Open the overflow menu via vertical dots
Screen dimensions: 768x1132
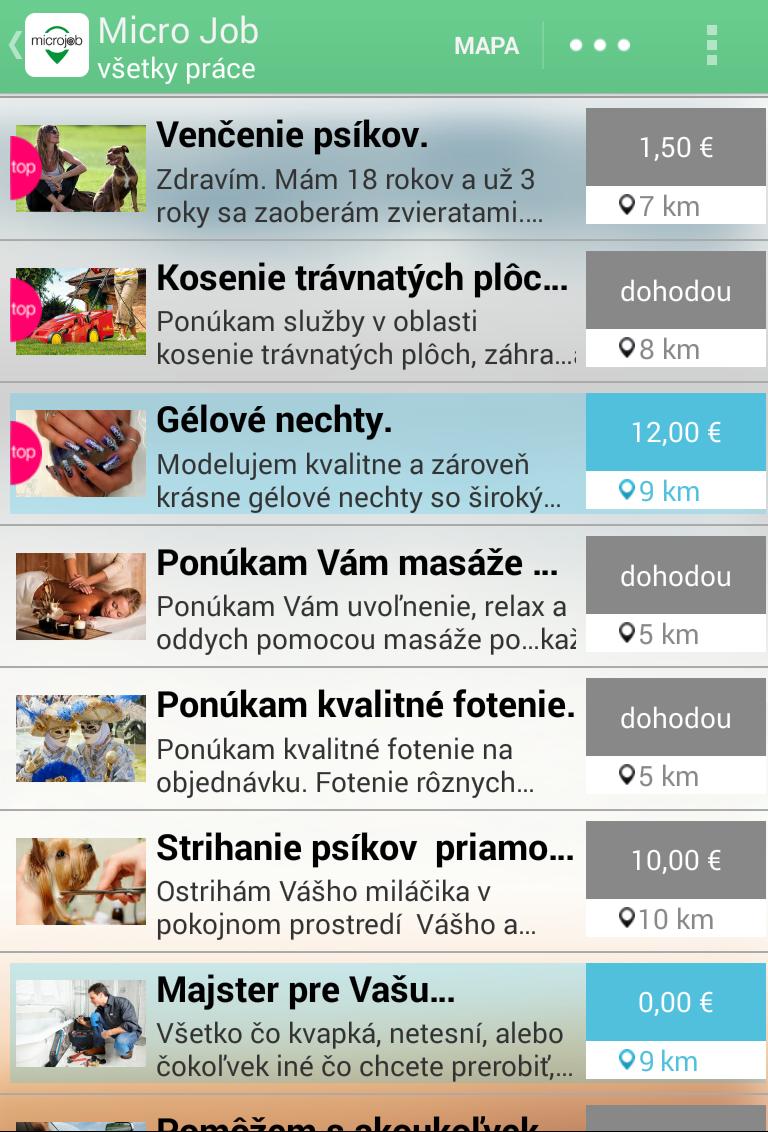[712, 44]
